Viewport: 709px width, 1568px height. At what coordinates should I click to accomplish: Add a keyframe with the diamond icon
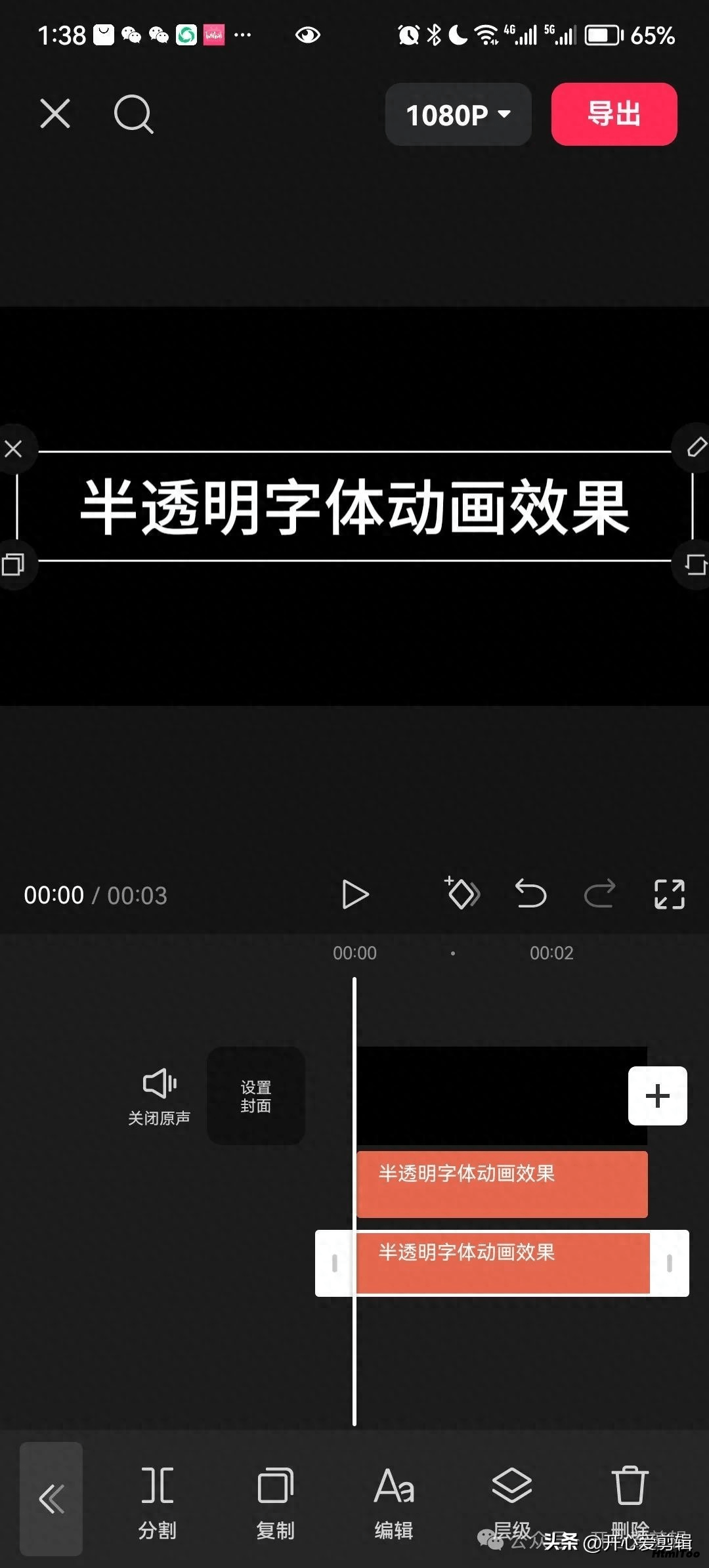pyautogui.click(x=462, y=894)
